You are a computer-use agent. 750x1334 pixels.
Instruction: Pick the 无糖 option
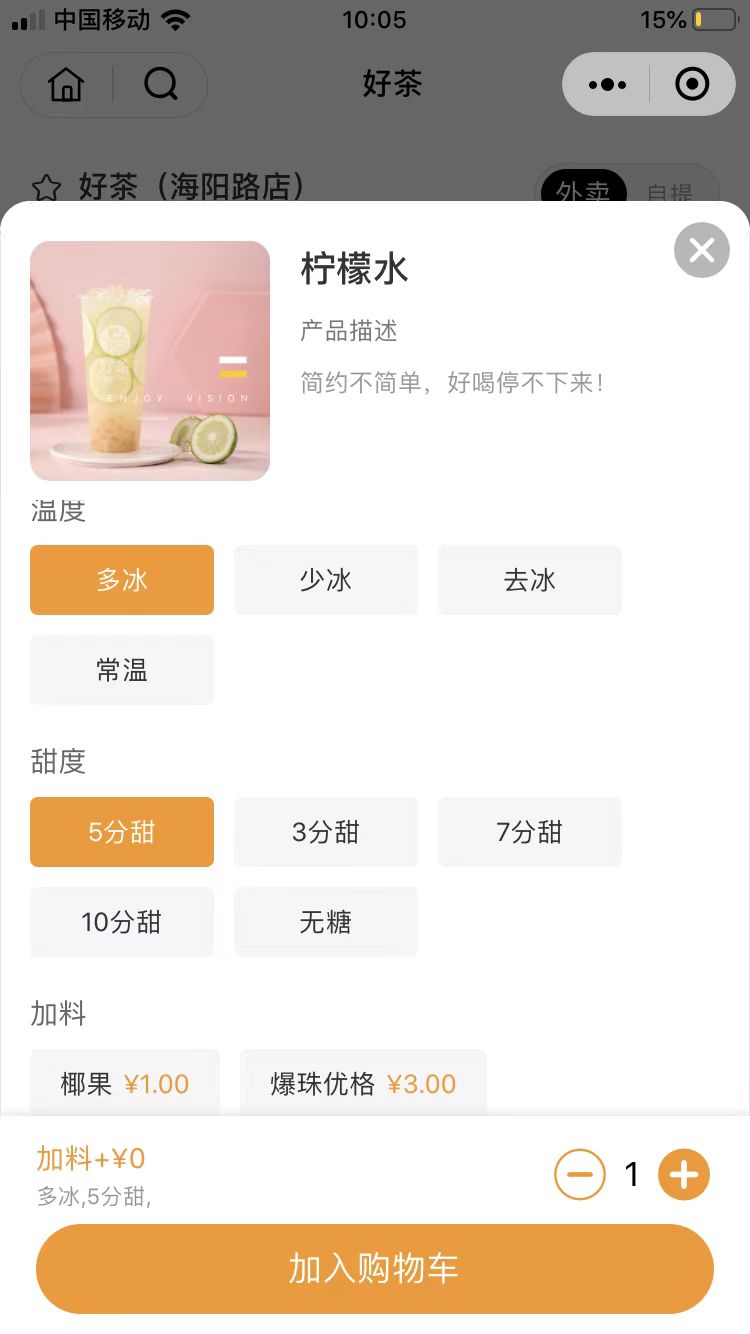point(326,922)
